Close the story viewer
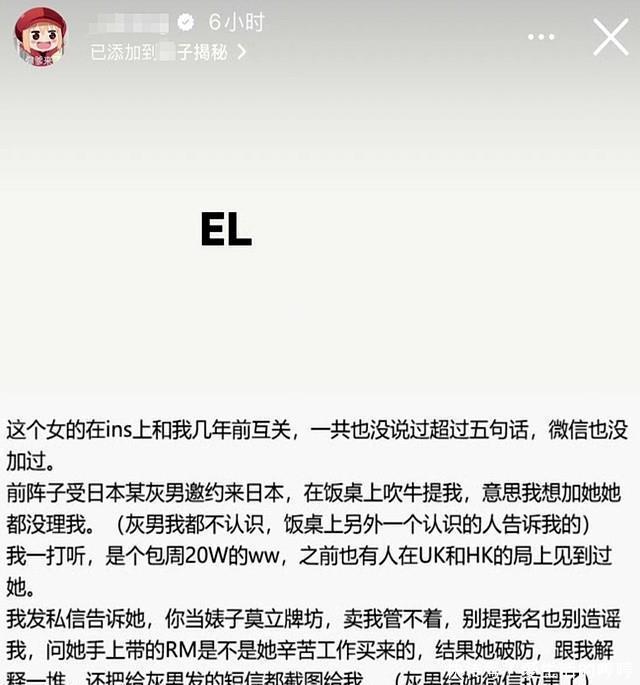 coord(610,37)
